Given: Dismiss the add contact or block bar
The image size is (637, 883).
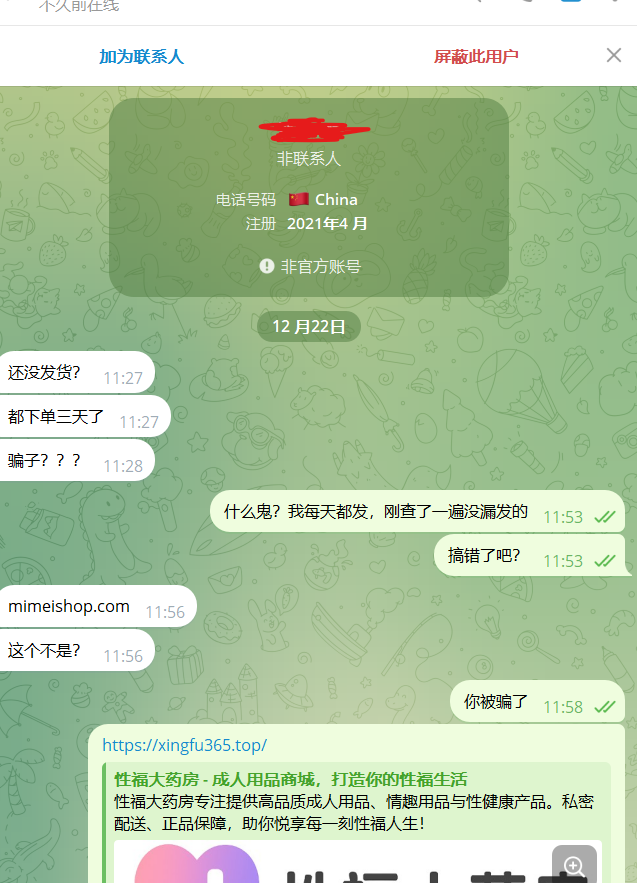Looking at the screenshot, I should (x=614, y=55).
